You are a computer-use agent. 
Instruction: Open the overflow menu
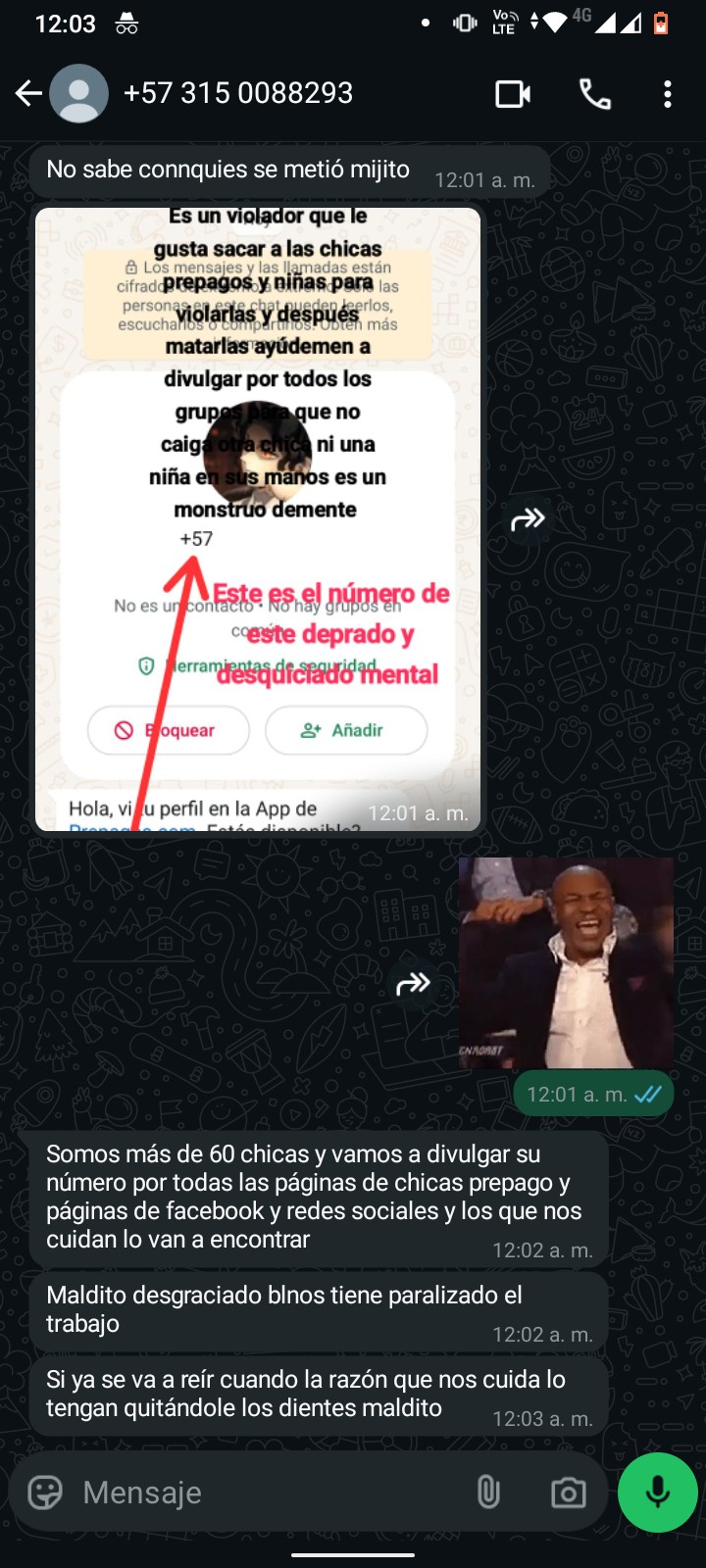(668, 94)
